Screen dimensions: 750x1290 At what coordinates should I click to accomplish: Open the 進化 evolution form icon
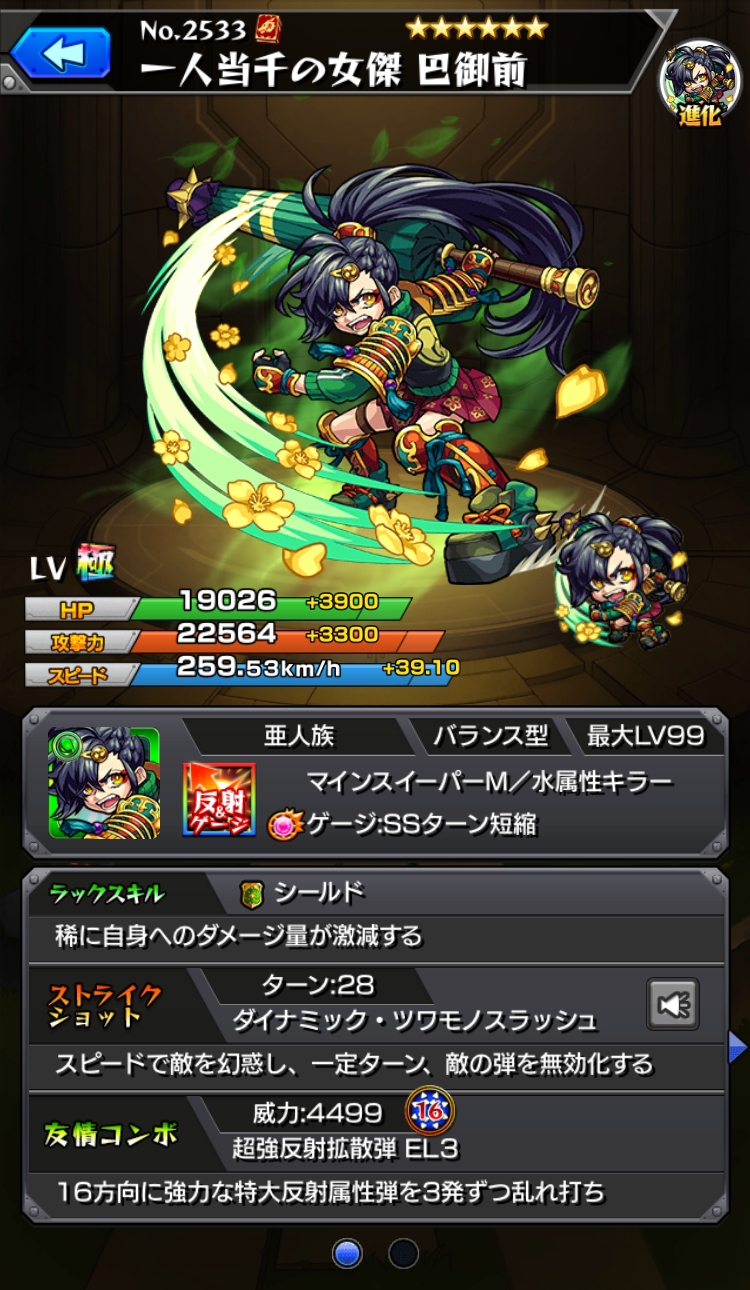[699, 80]
